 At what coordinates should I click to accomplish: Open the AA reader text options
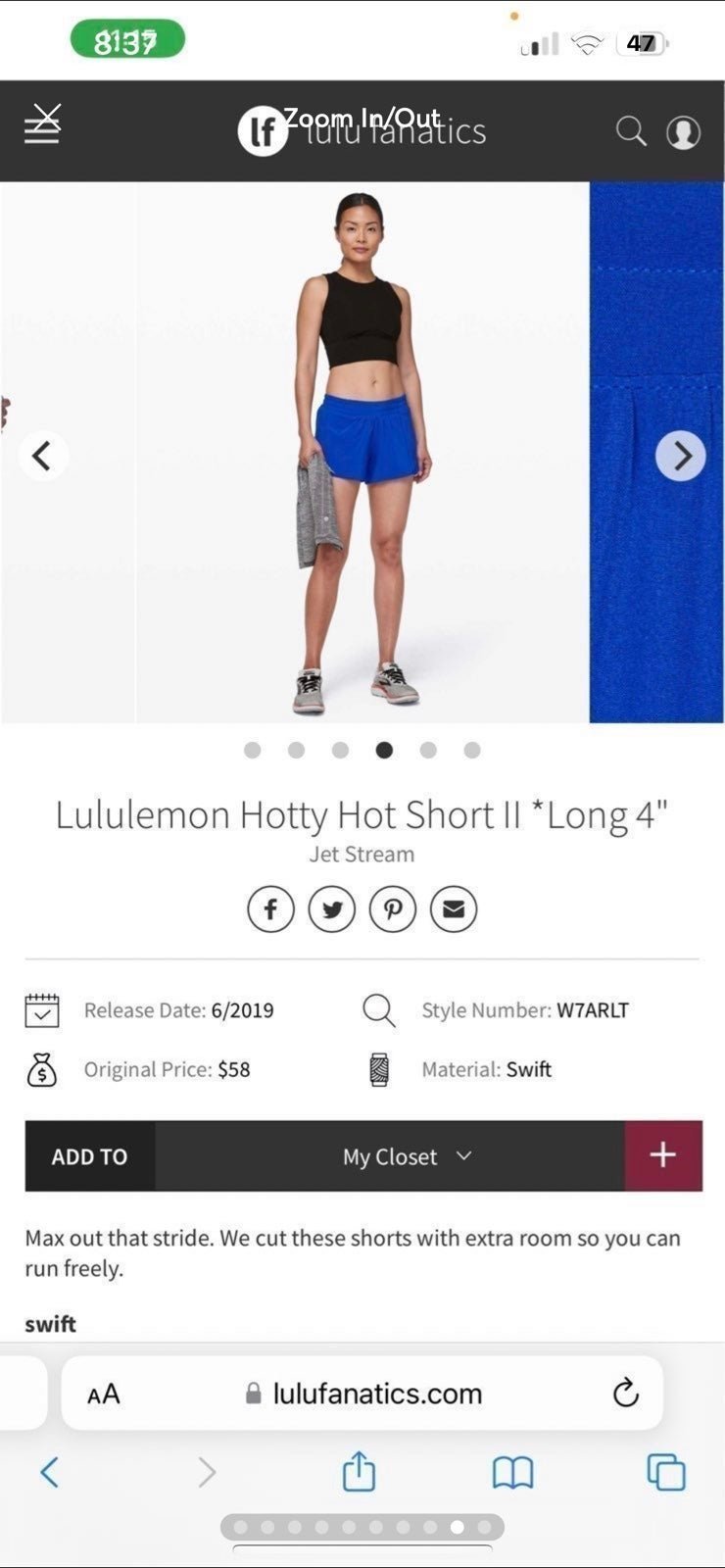point(104,1394)
